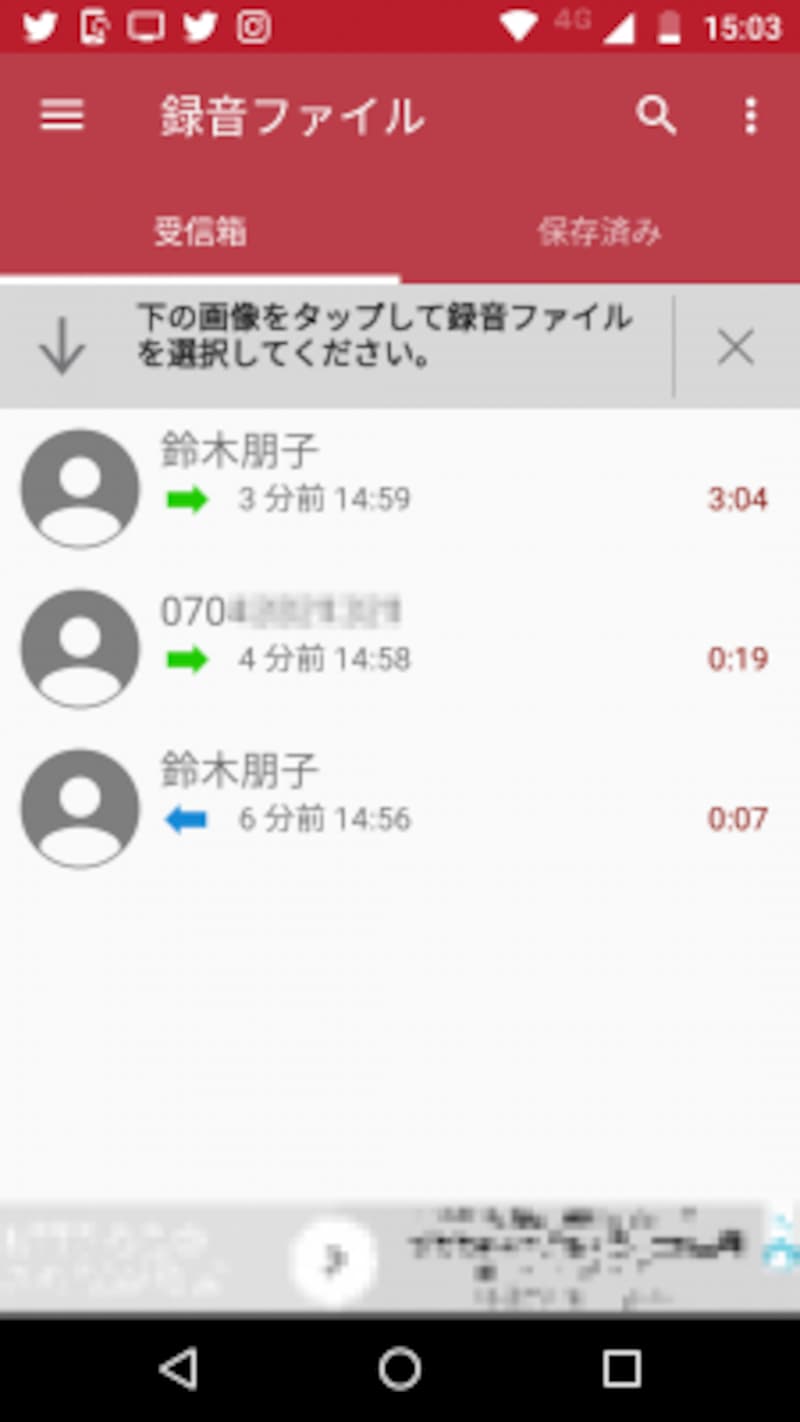
Task: Open 鈴木朋子 recording from 14:56
Action: [400, 808]
